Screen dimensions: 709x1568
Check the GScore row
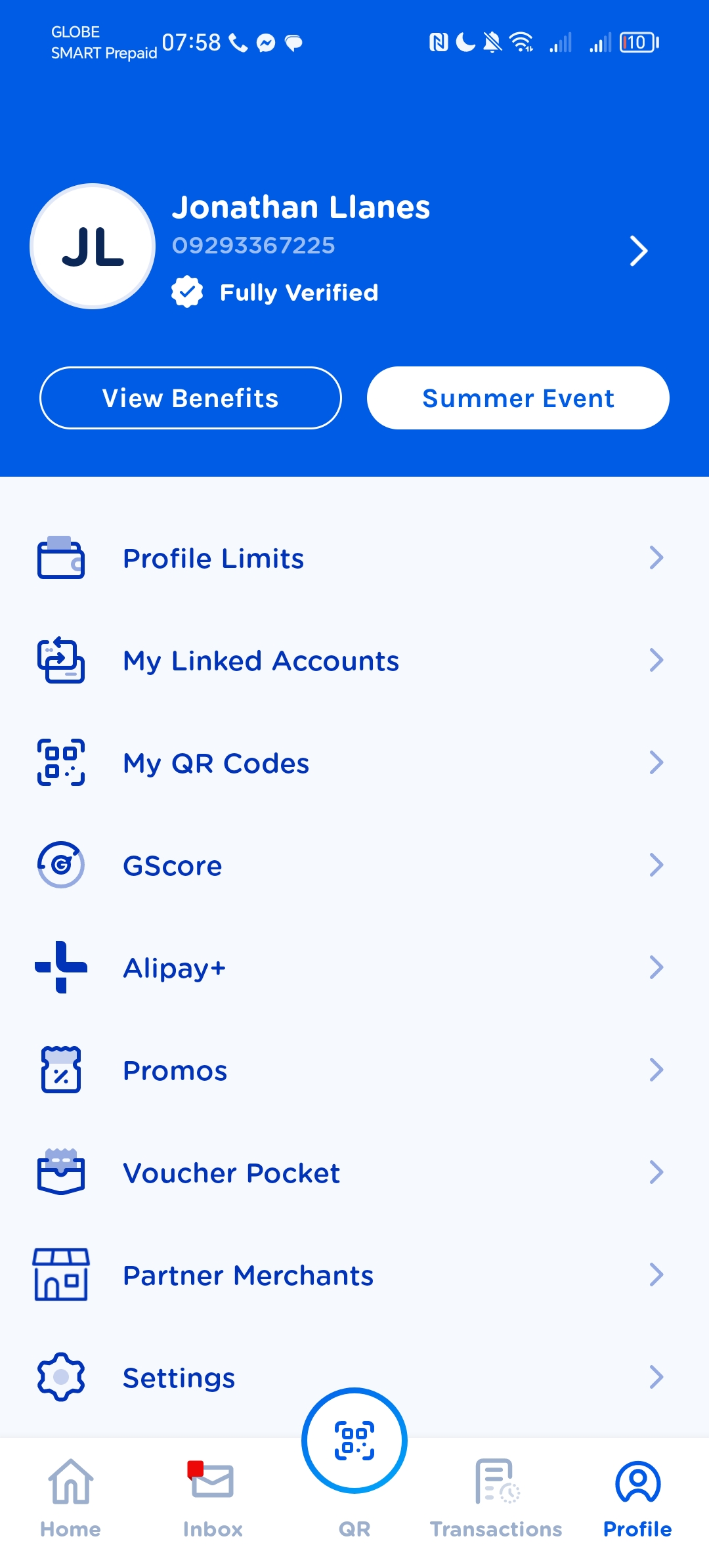pyautogui.click(x=354, y=865)
